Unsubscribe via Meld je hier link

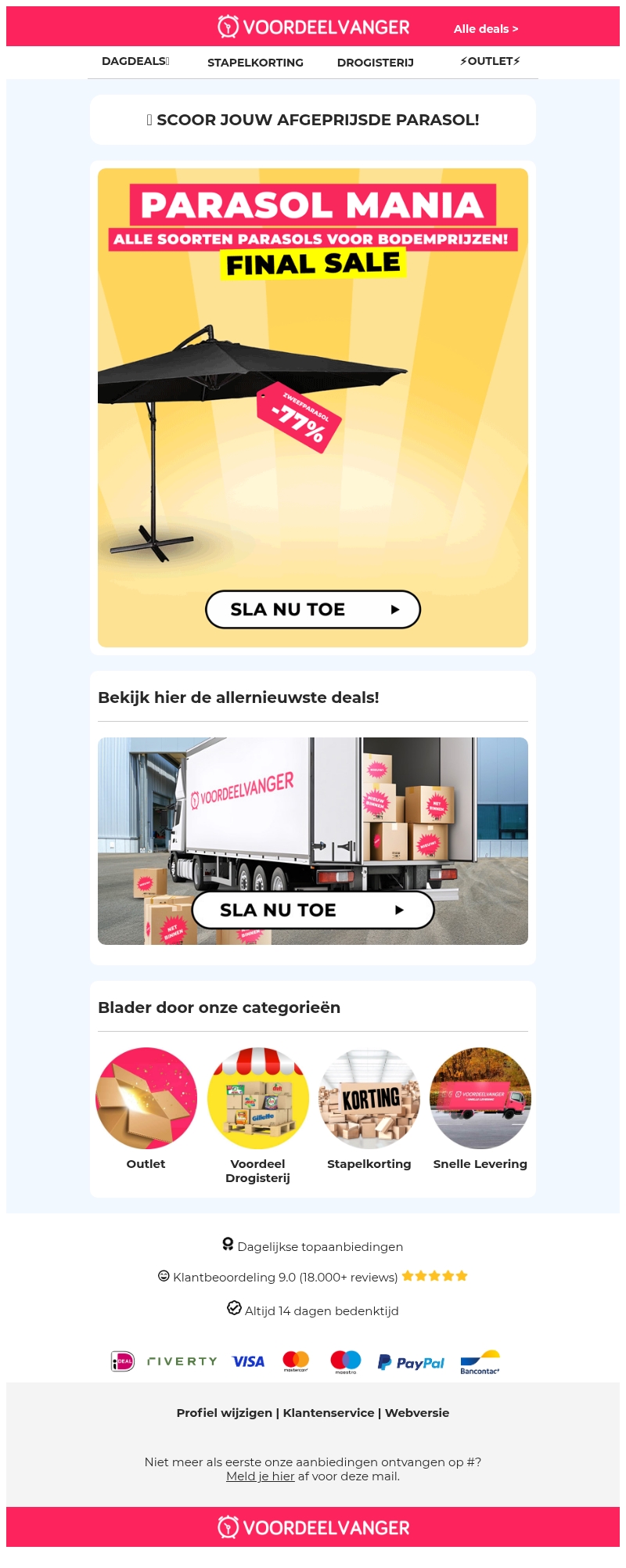[x=260, y=1476]
